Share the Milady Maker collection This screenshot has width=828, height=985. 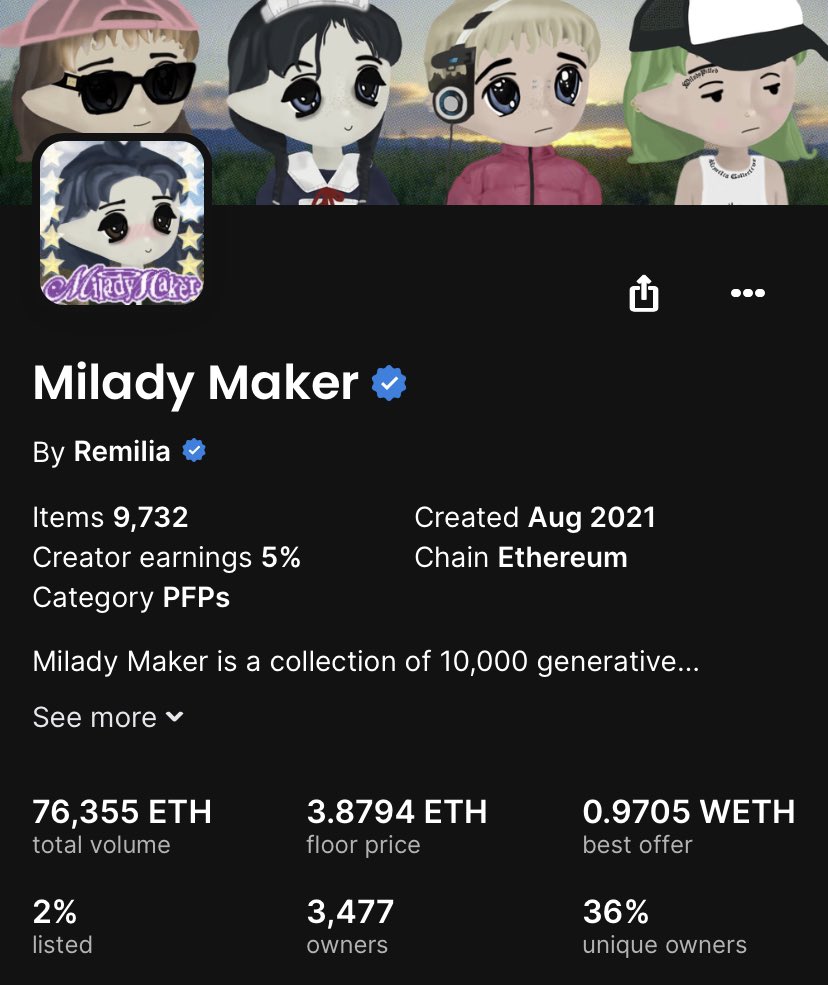(x=643, y=293)
